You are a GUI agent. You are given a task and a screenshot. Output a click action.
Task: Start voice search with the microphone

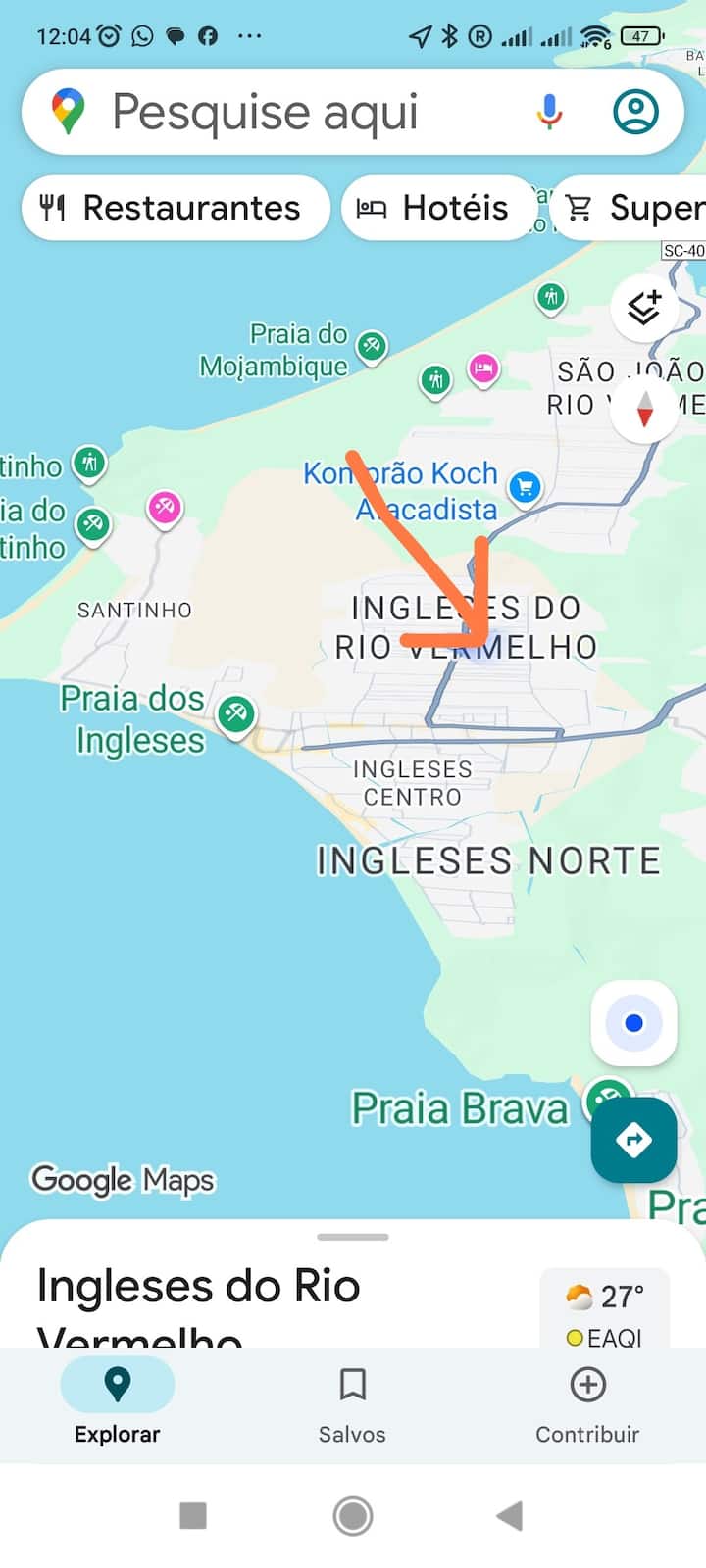tap(549, 112)
